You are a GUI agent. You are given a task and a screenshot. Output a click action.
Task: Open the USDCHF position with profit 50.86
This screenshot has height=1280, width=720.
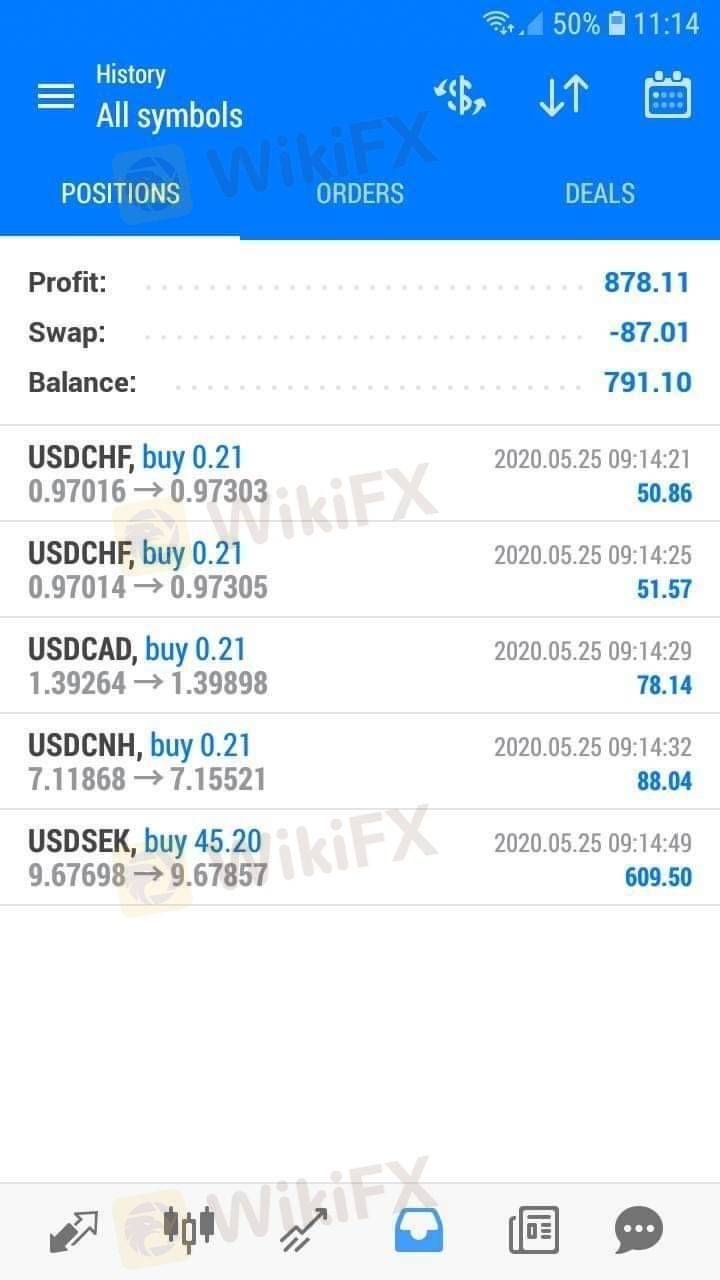click(360, 474)
